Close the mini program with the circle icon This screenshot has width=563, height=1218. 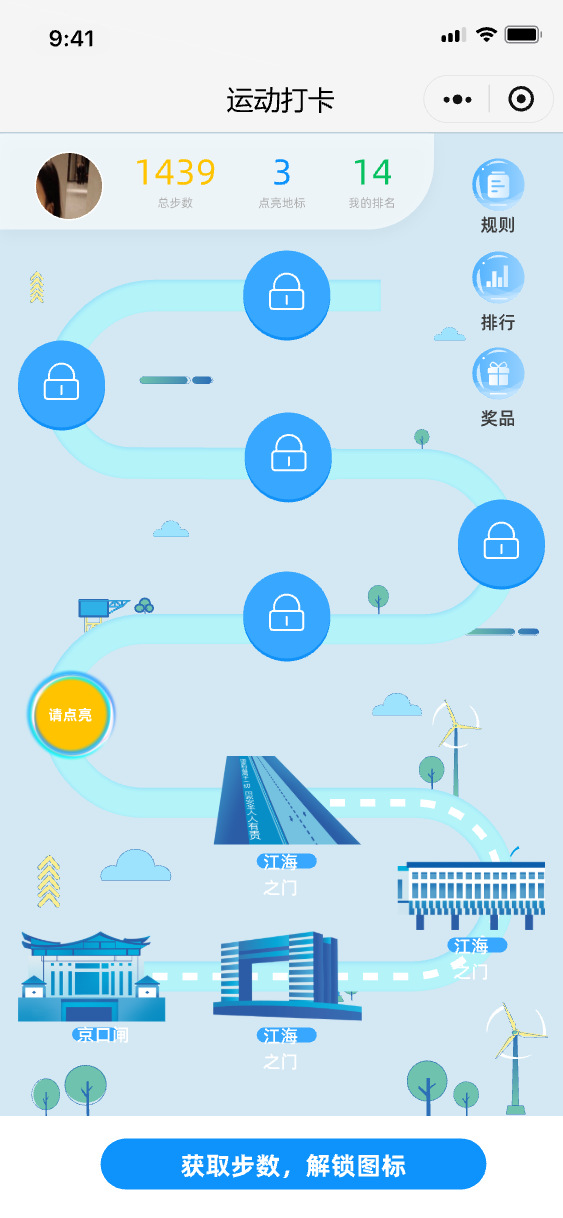[521, 99]
